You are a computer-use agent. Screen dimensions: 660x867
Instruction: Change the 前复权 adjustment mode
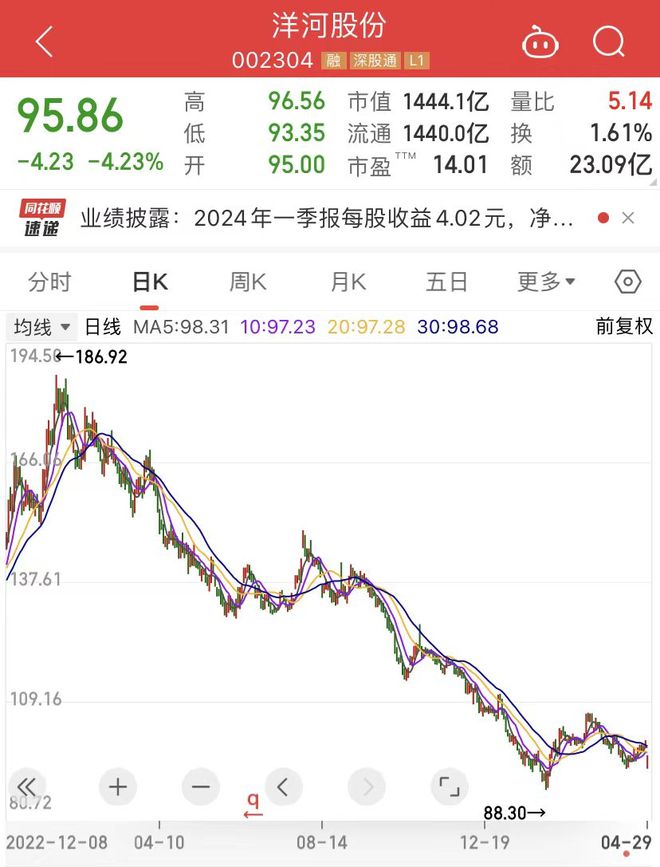[624, 326]
